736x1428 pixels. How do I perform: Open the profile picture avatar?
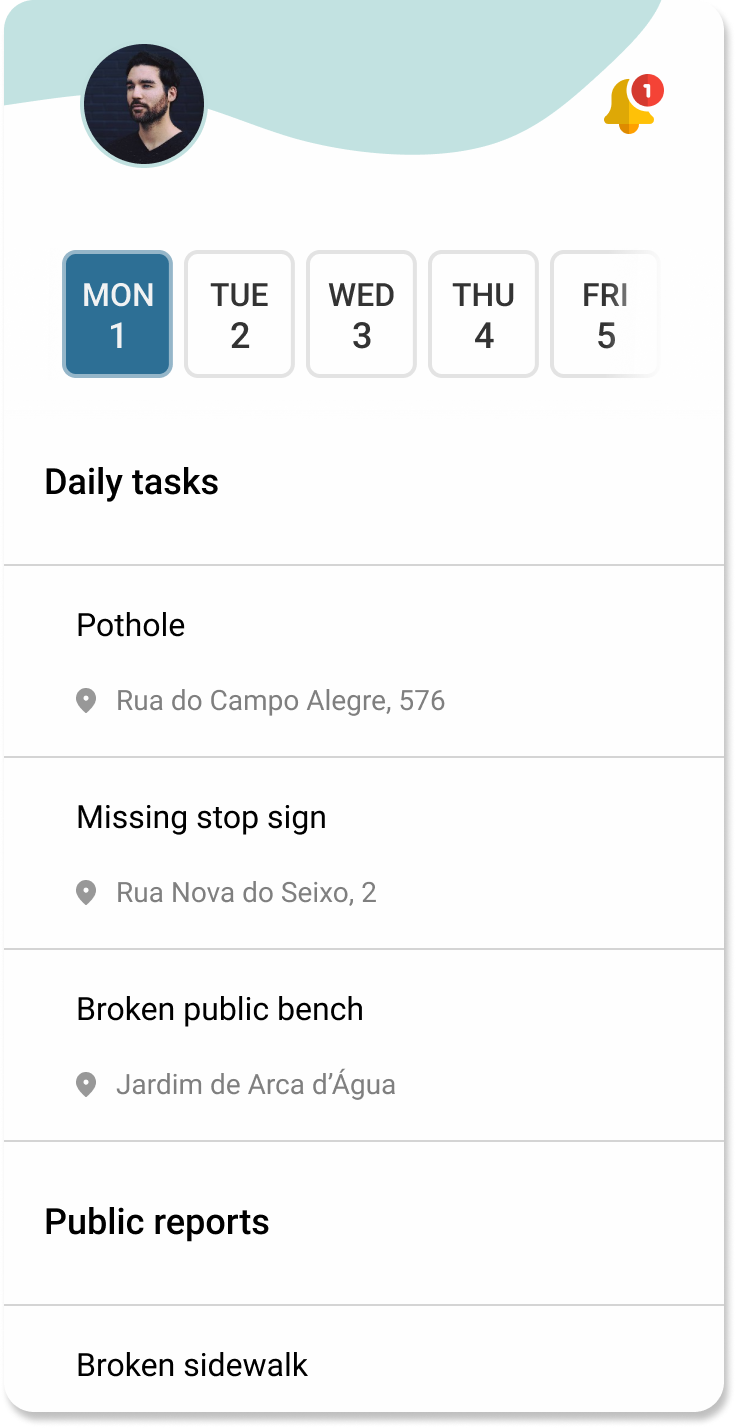[x=144, y=104]
